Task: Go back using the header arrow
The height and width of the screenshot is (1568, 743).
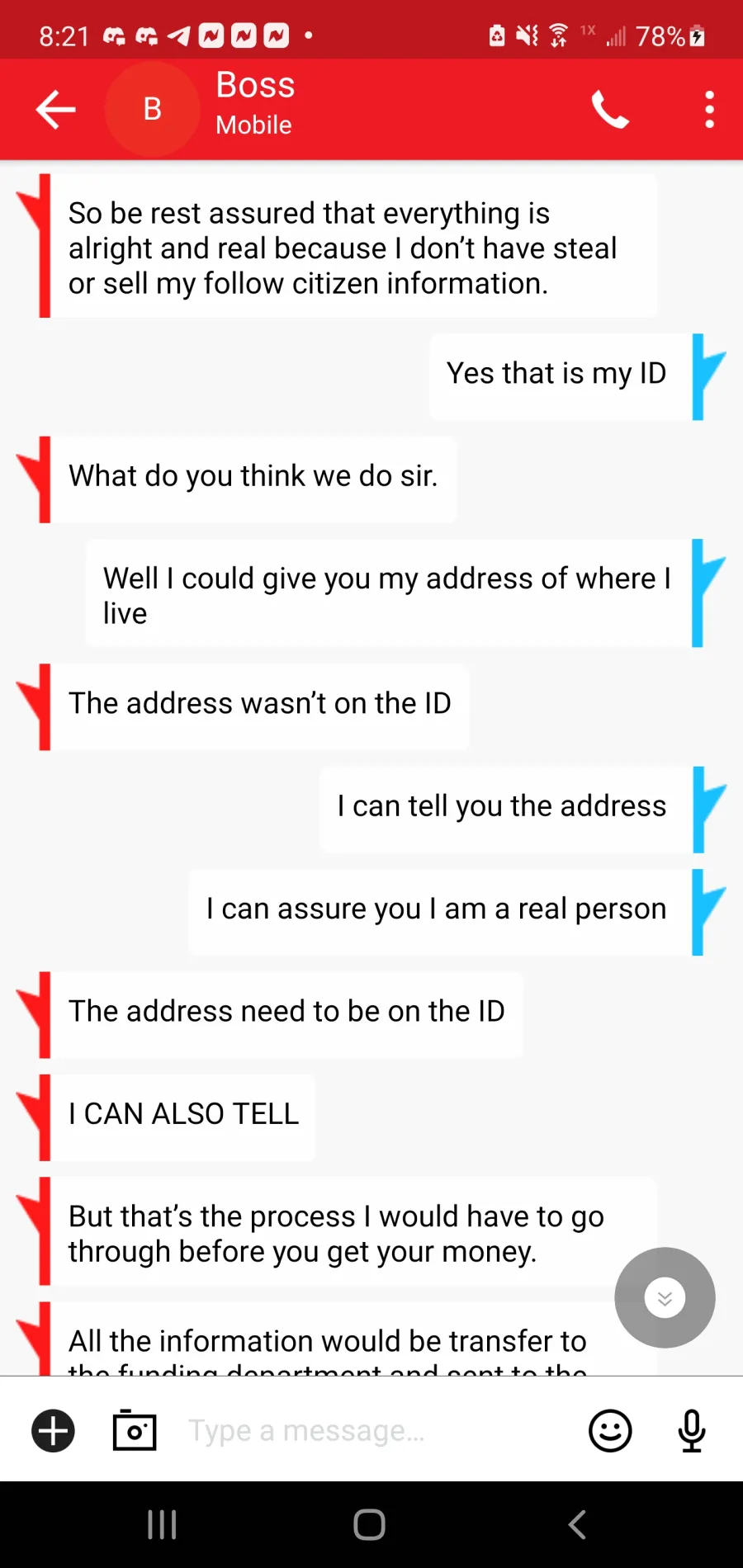Action: pyautogui.click(x=56, y=110)
